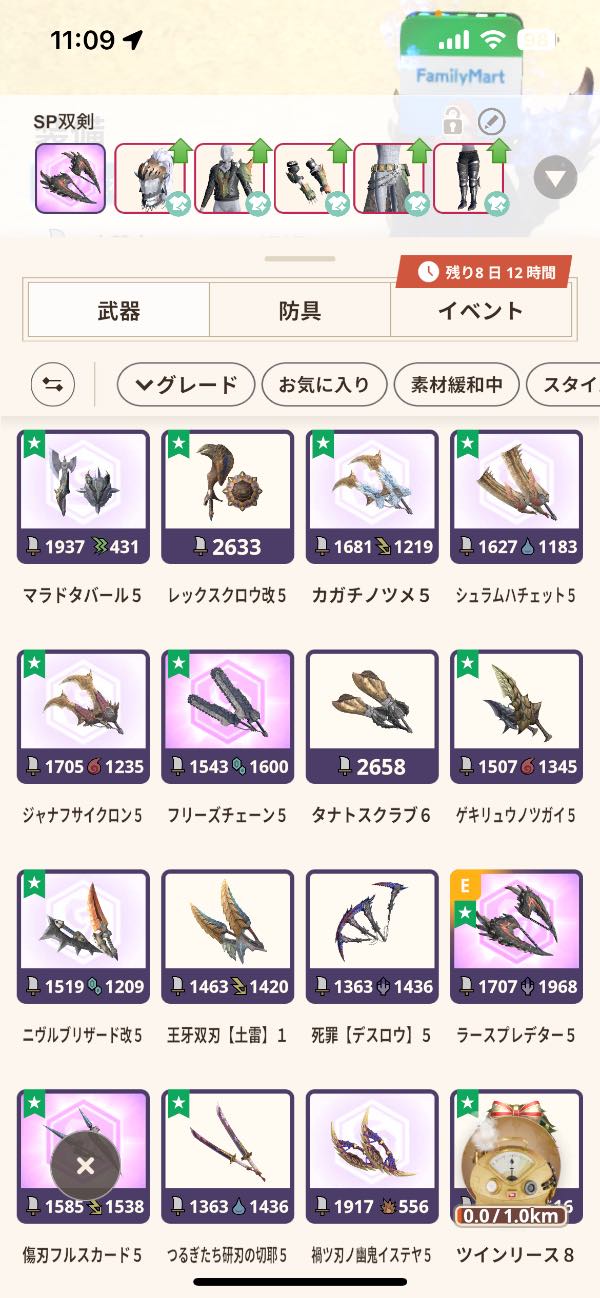600x1298 pixels.
Task: Toggle the loadout lock icon
Action: point(452,123)
